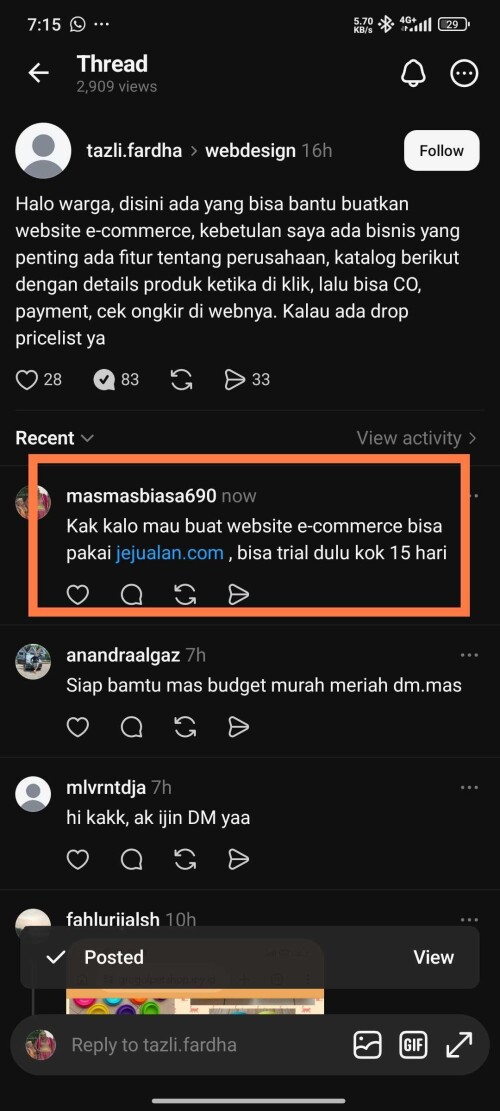
Task: Open the thread notifications bell
Action: (414, 73)
